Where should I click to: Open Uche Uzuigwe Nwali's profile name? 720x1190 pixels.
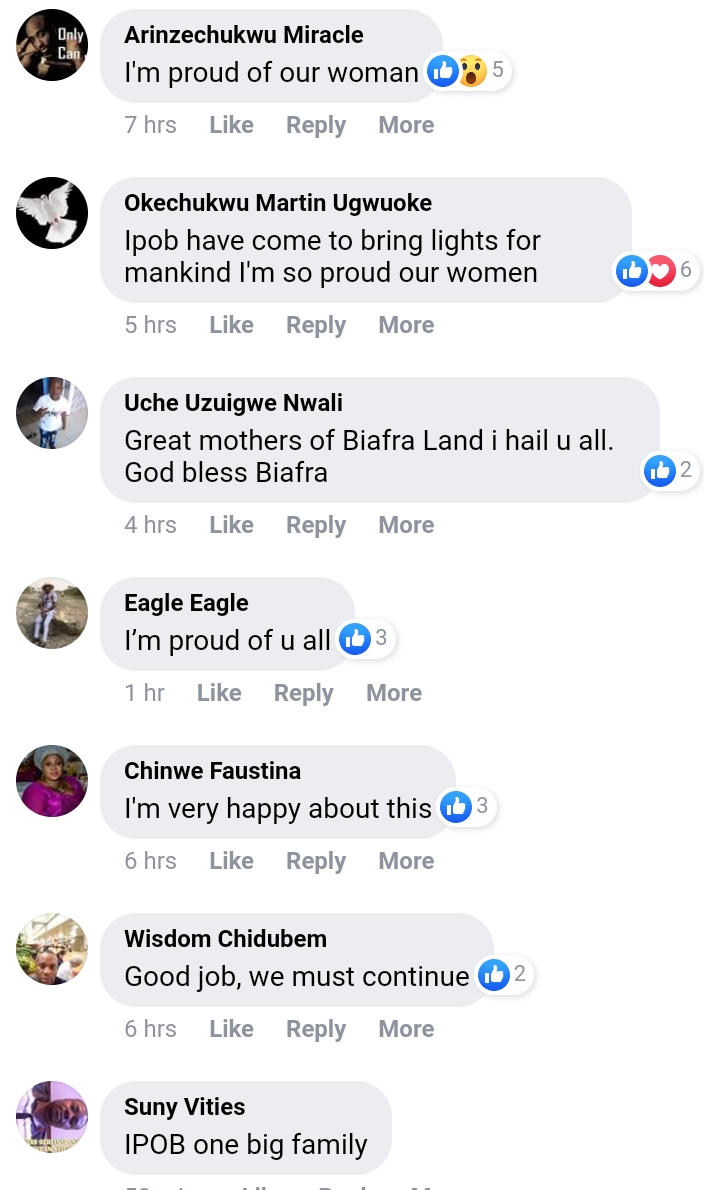tap(234, 402)
